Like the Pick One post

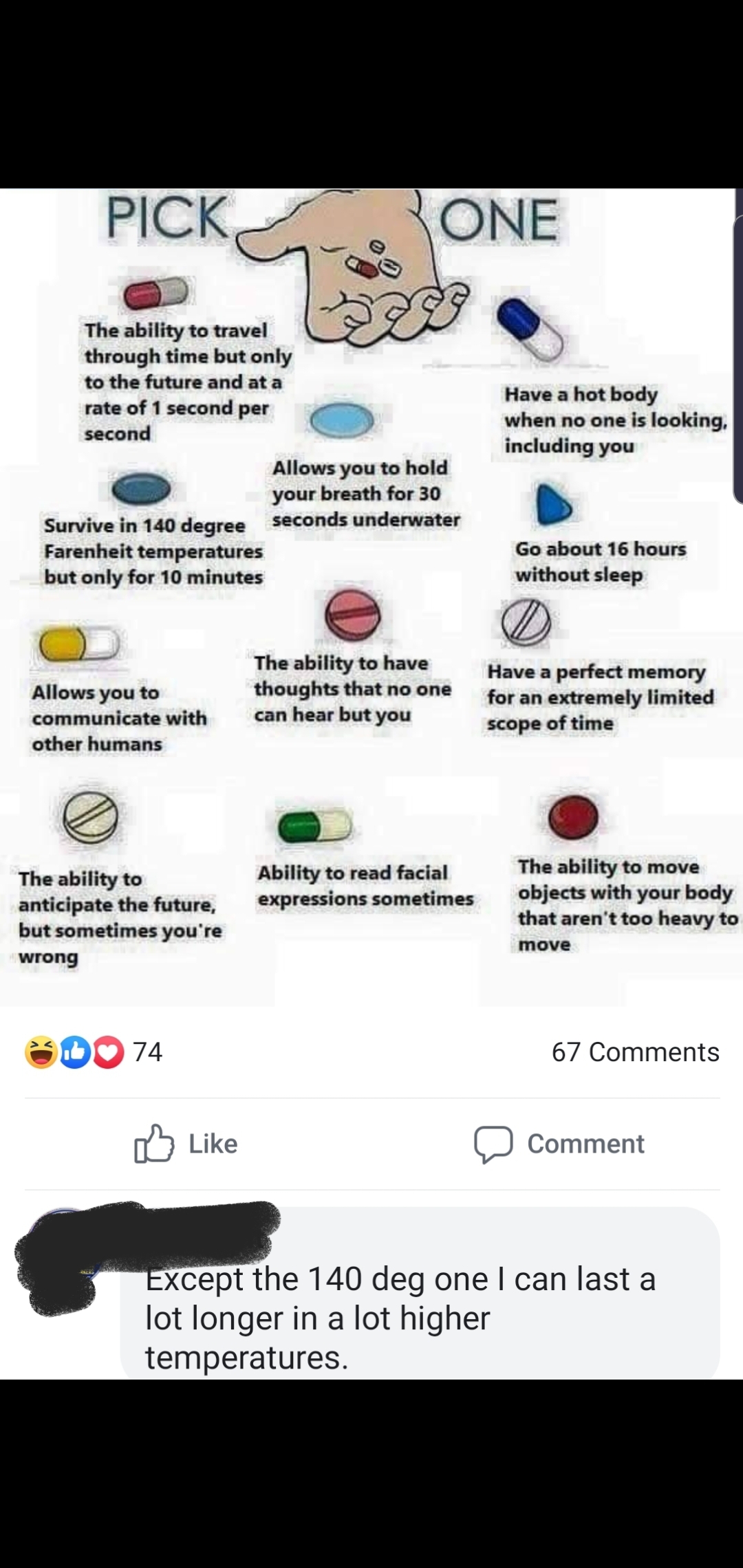point(186,1144)
